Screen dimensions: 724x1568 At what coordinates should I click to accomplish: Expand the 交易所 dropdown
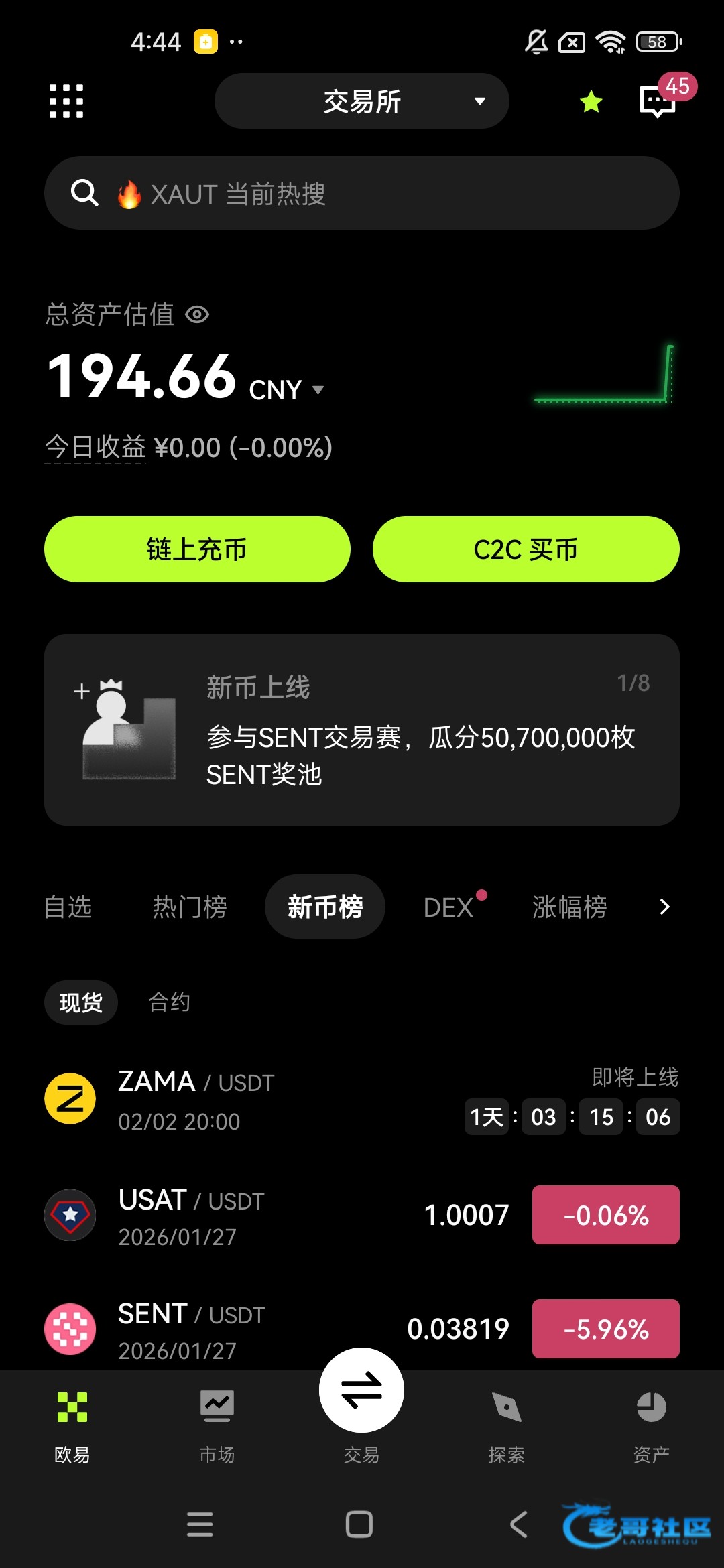coord(362,101)
